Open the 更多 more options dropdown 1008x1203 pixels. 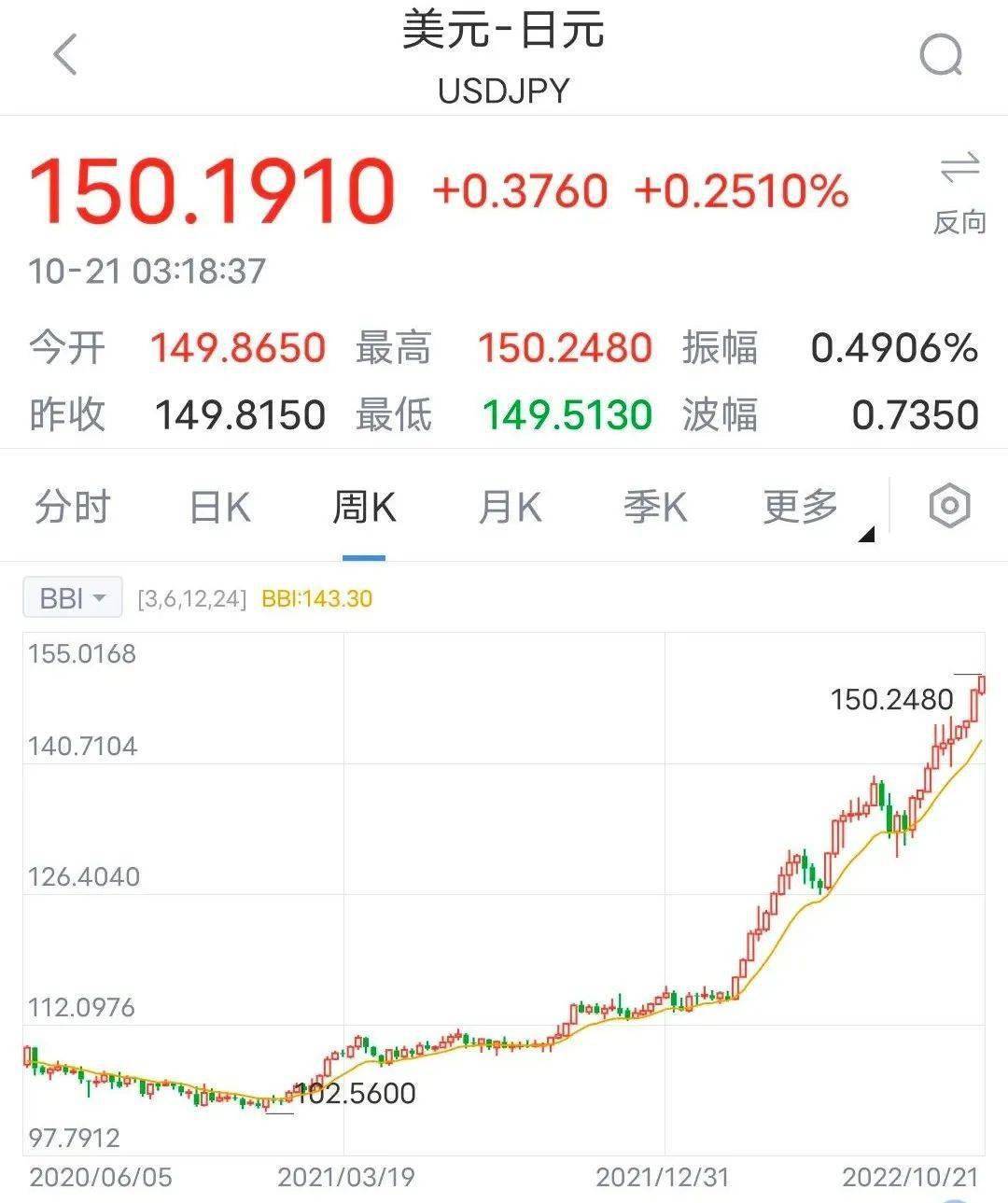coord(801,507)
